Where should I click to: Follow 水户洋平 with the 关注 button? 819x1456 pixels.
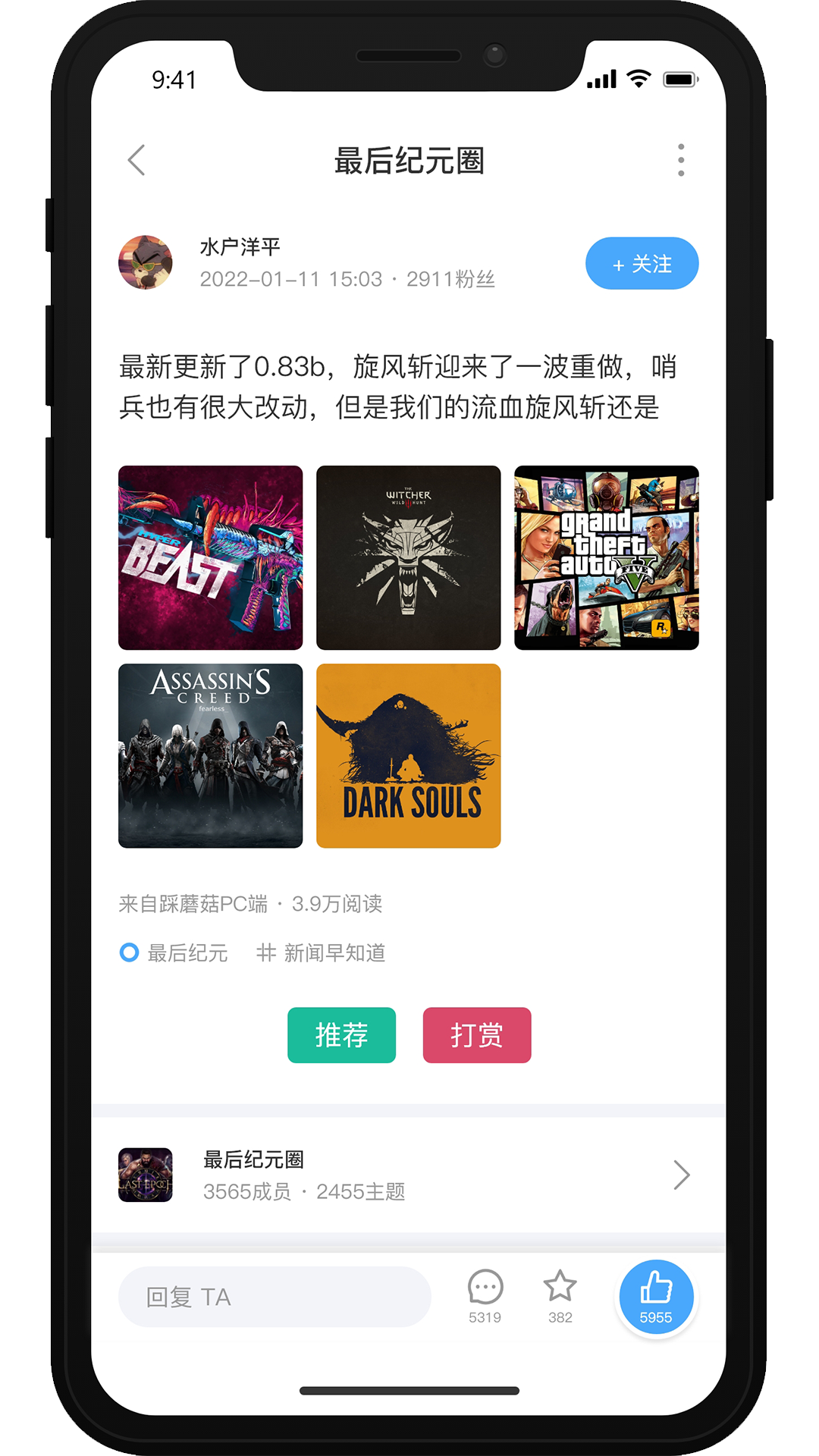pyautogui.click(x=642, y=264)
